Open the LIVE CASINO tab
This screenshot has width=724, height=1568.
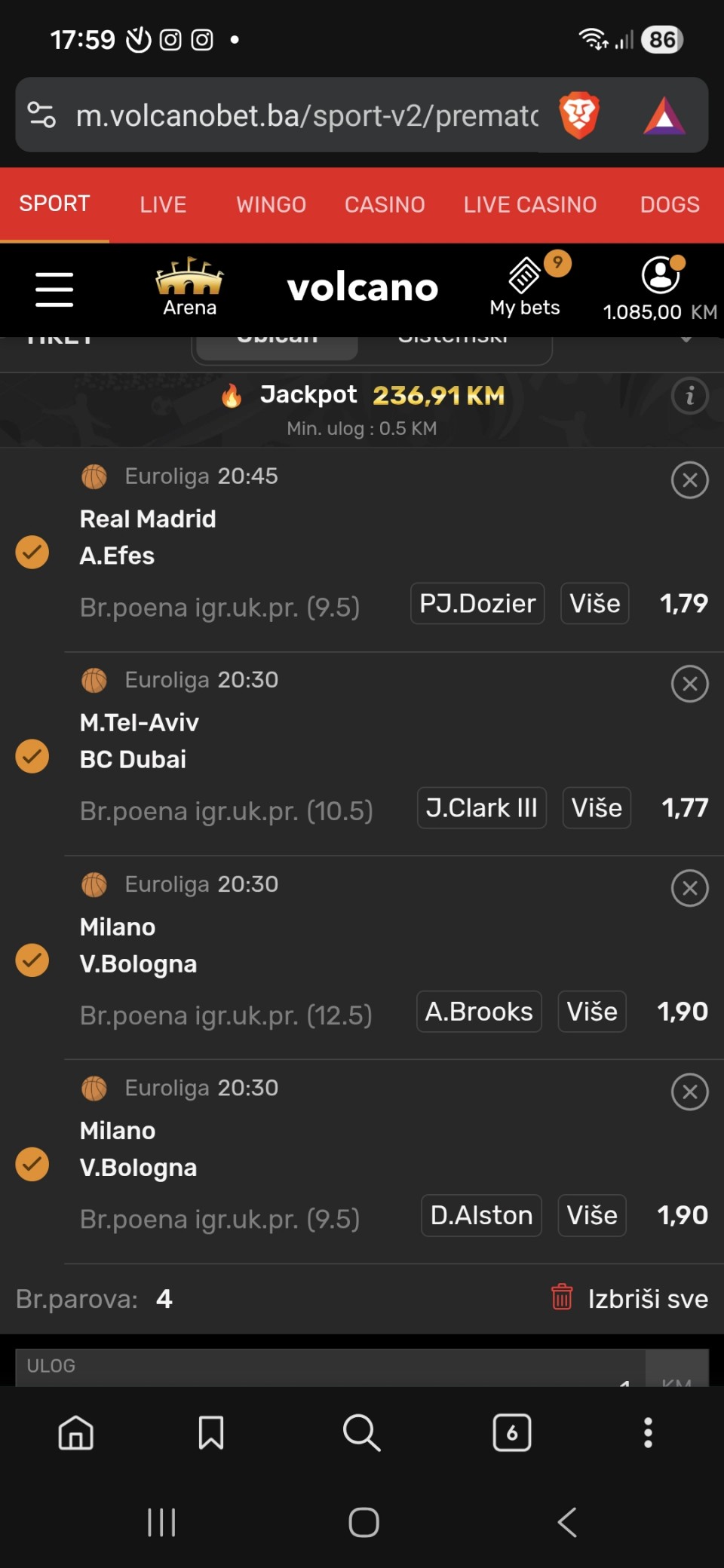click(529, 204)
